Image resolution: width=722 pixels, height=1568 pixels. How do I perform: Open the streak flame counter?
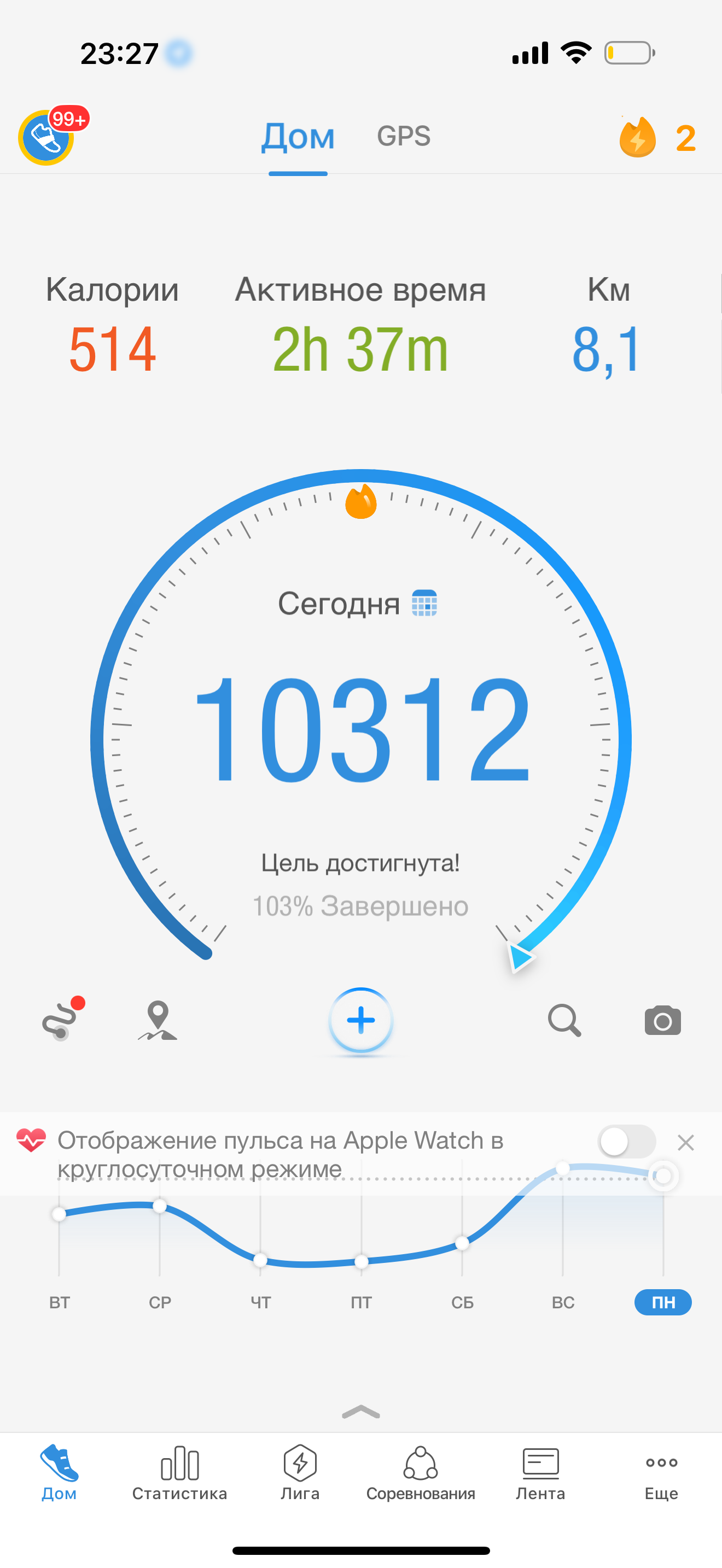pos(656,138)
